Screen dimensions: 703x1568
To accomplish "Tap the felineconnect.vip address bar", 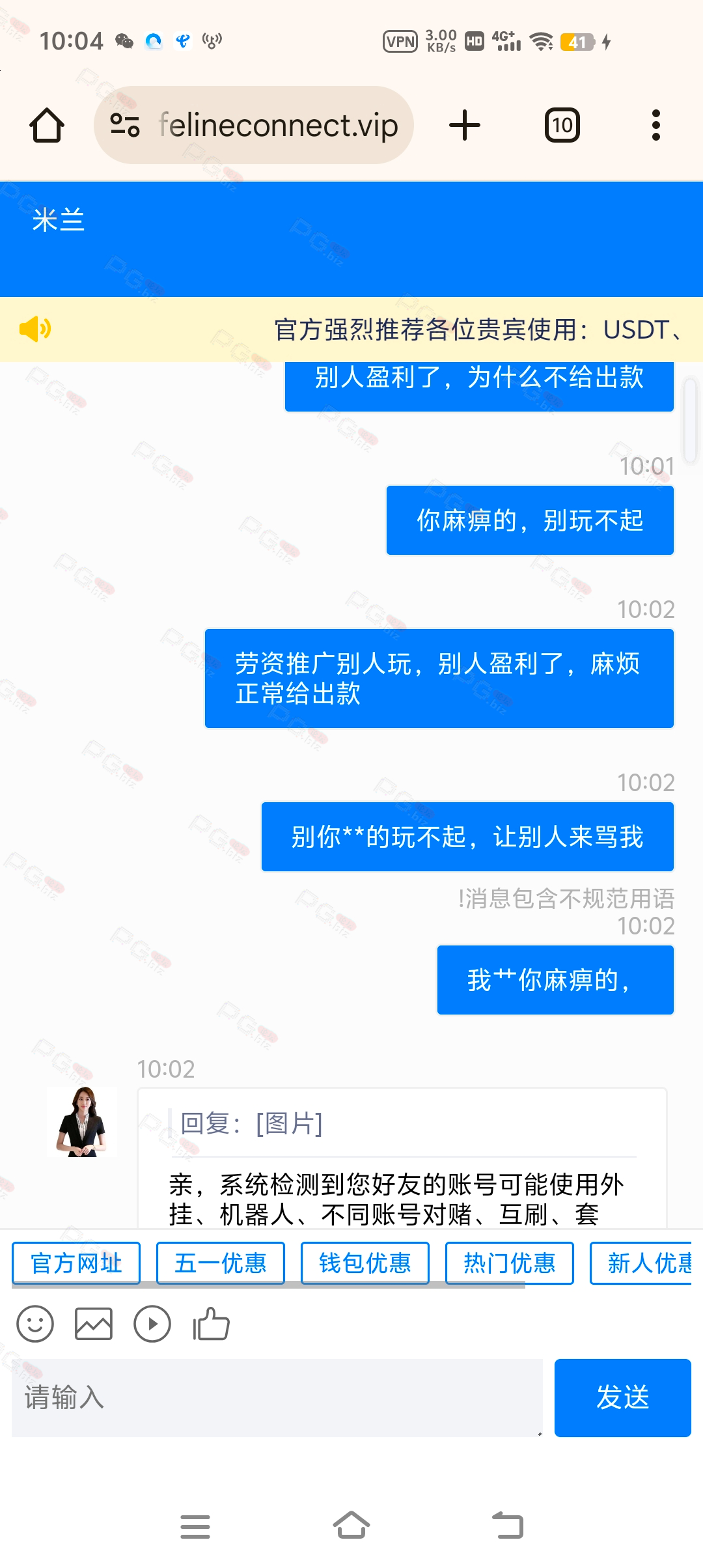I will (x=278, y=125).
